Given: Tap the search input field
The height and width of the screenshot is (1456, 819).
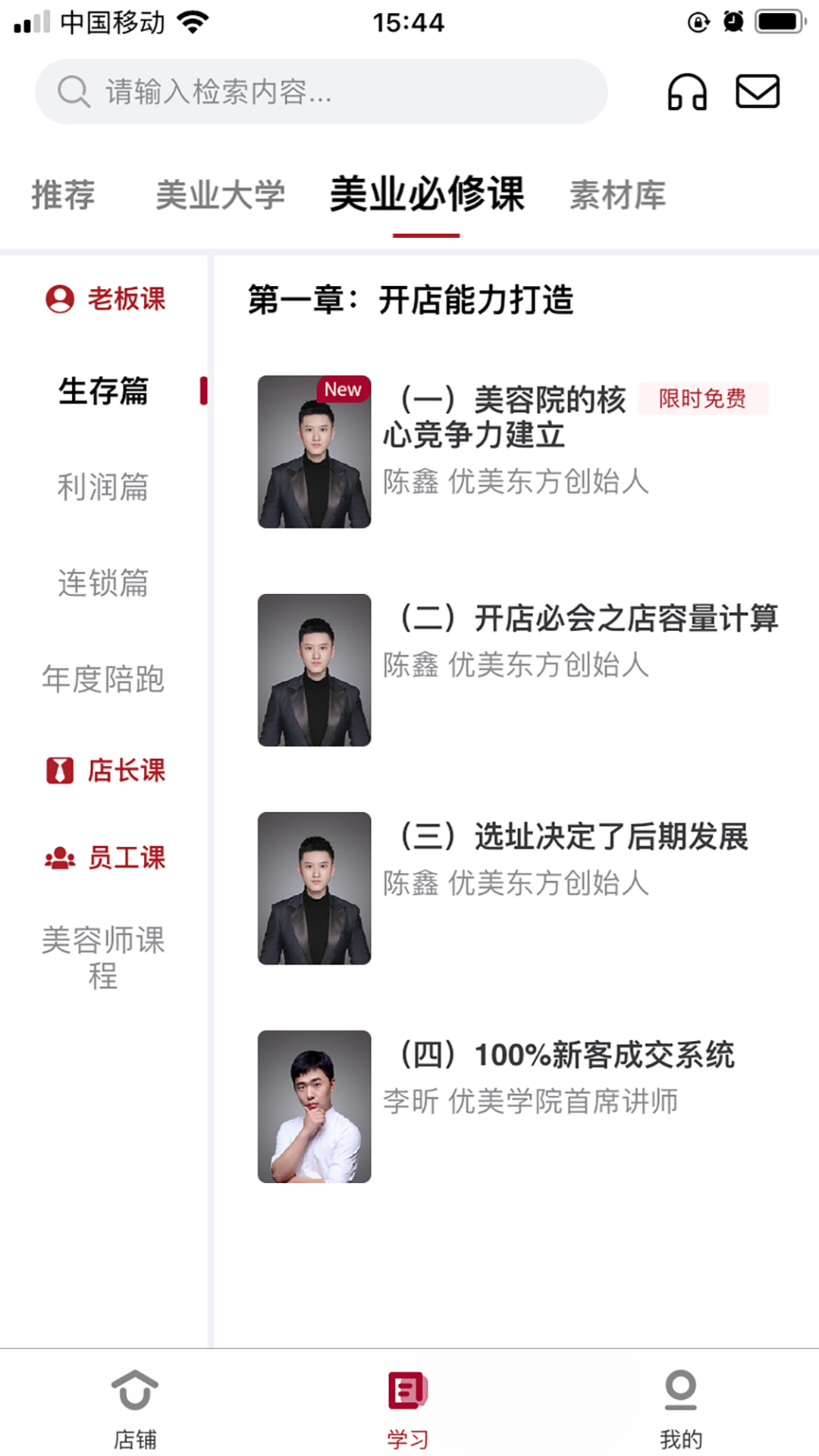Looking at the screenshot, I should pos(318,92).
